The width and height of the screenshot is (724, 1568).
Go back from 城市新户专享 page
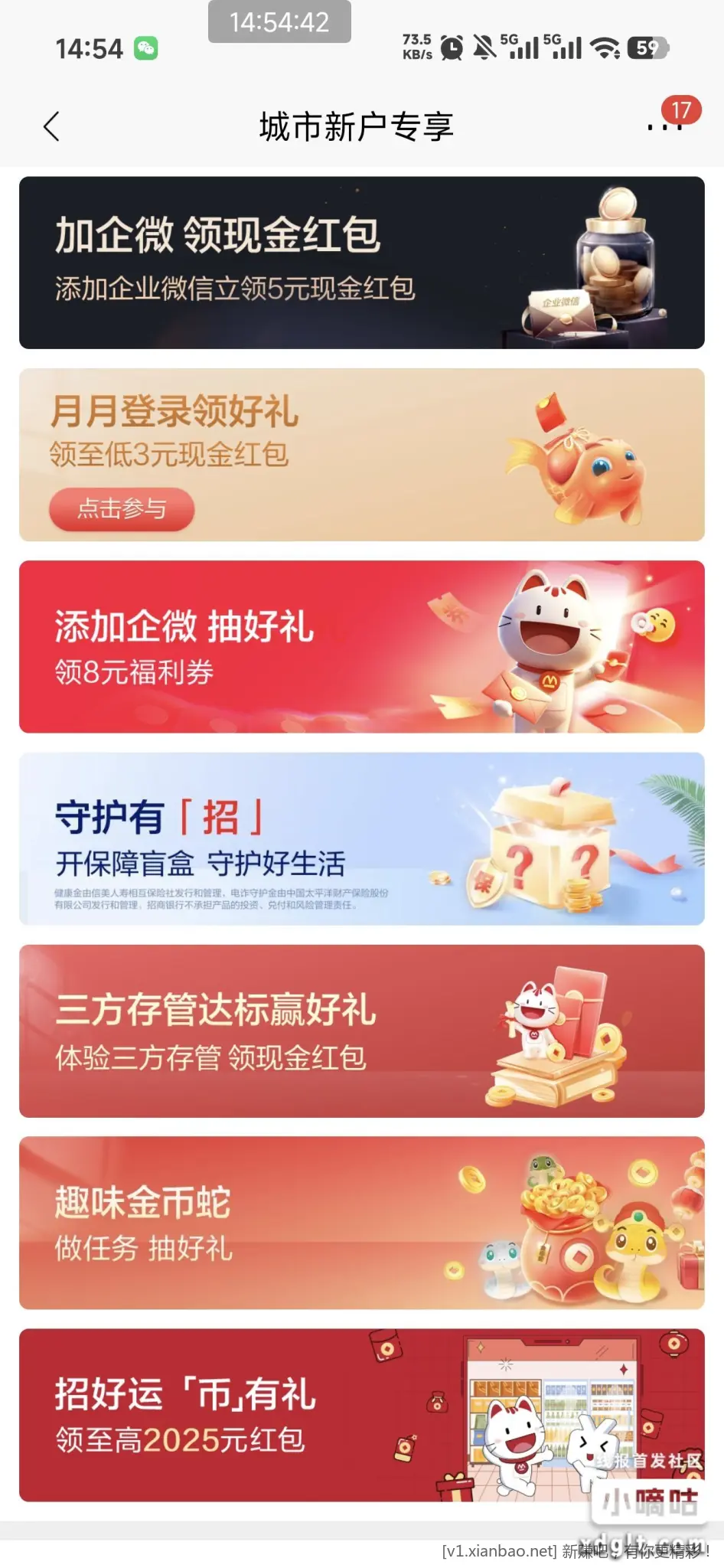(51, 127)
